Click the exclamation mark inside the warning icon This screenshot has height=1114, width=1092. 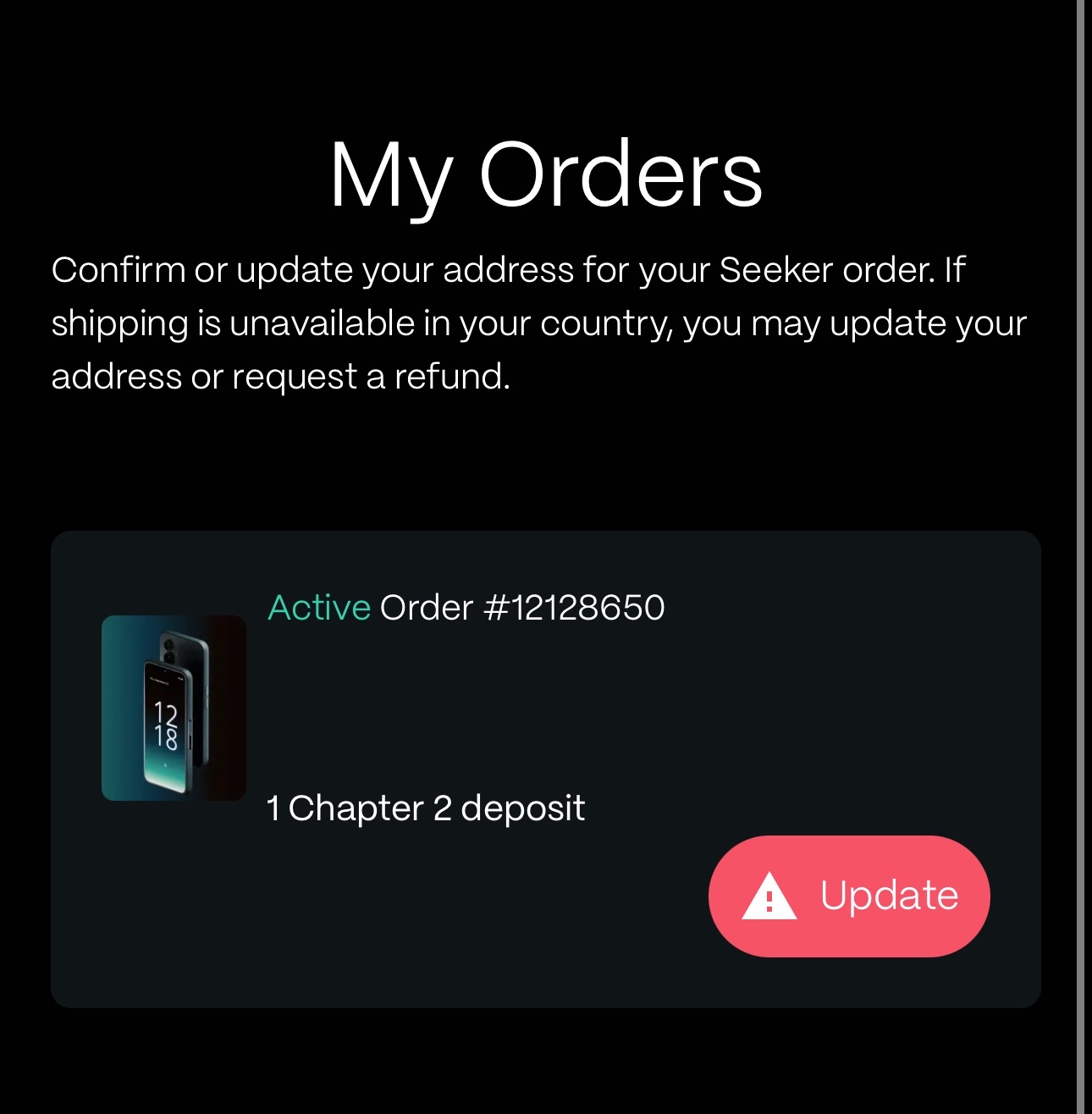tap(770, 899)
